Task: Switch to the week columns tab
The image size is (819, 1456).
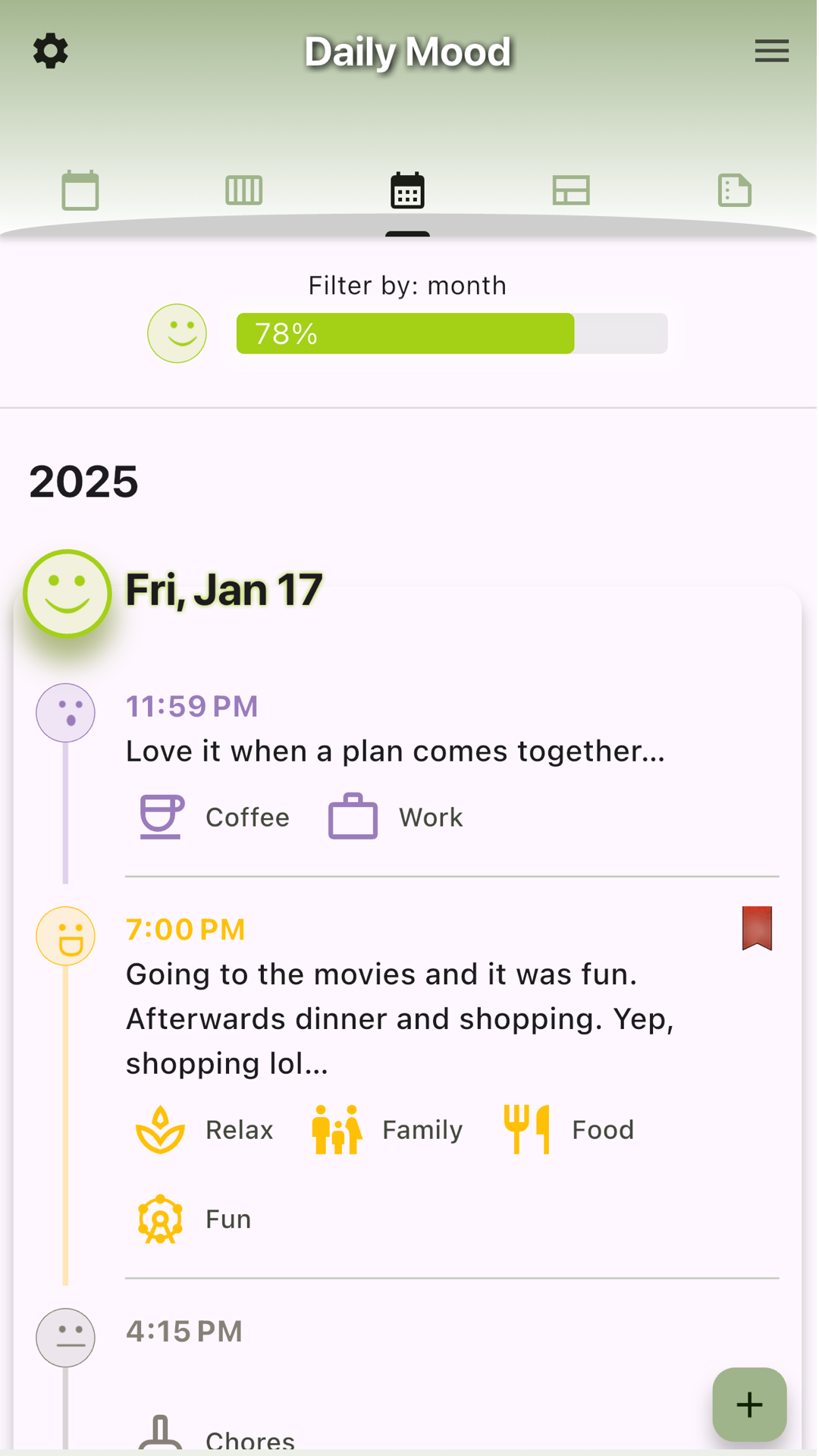Action: click(x=244, y=190)
